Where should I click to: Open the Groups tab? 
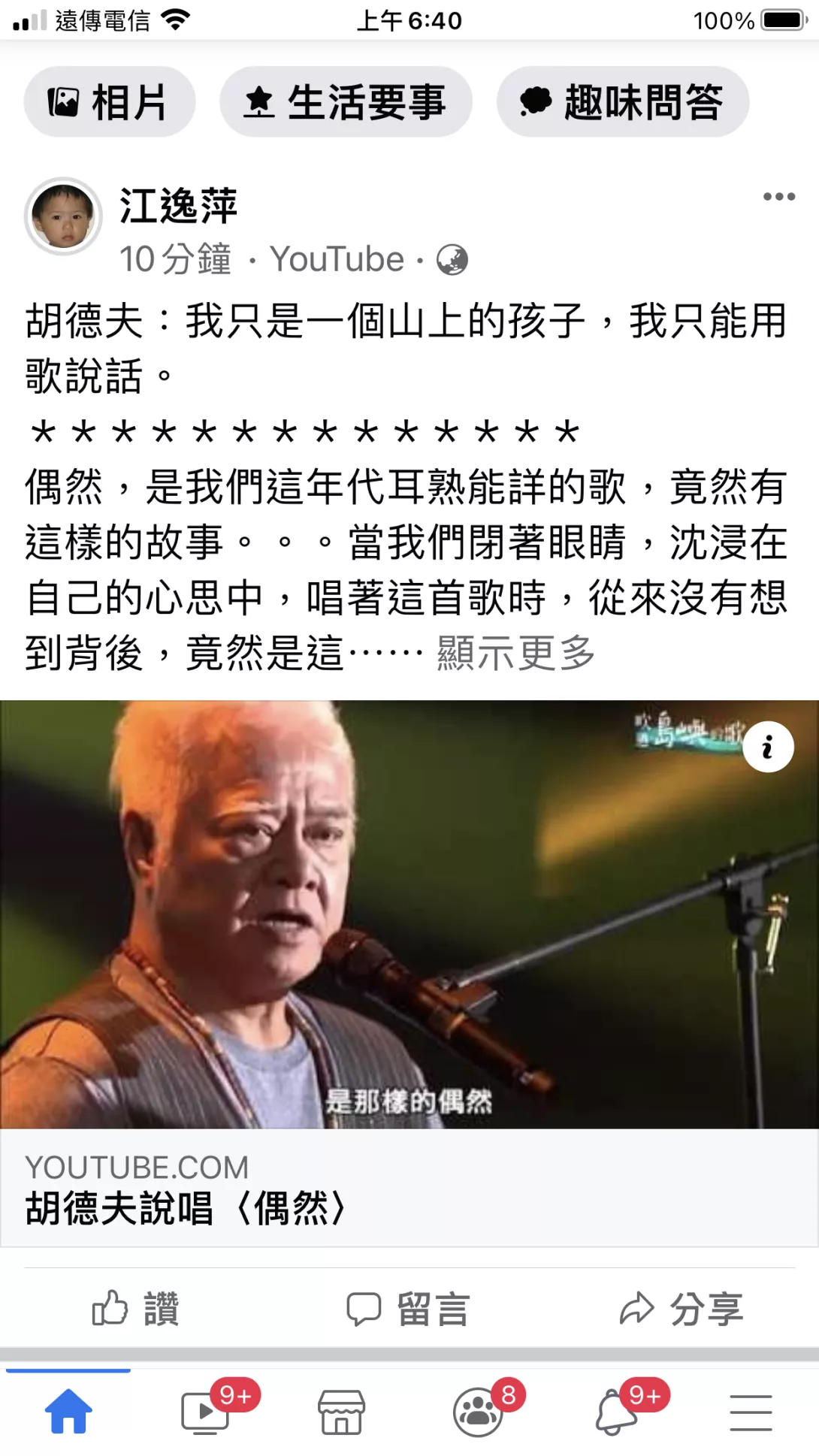[478, 1412]
